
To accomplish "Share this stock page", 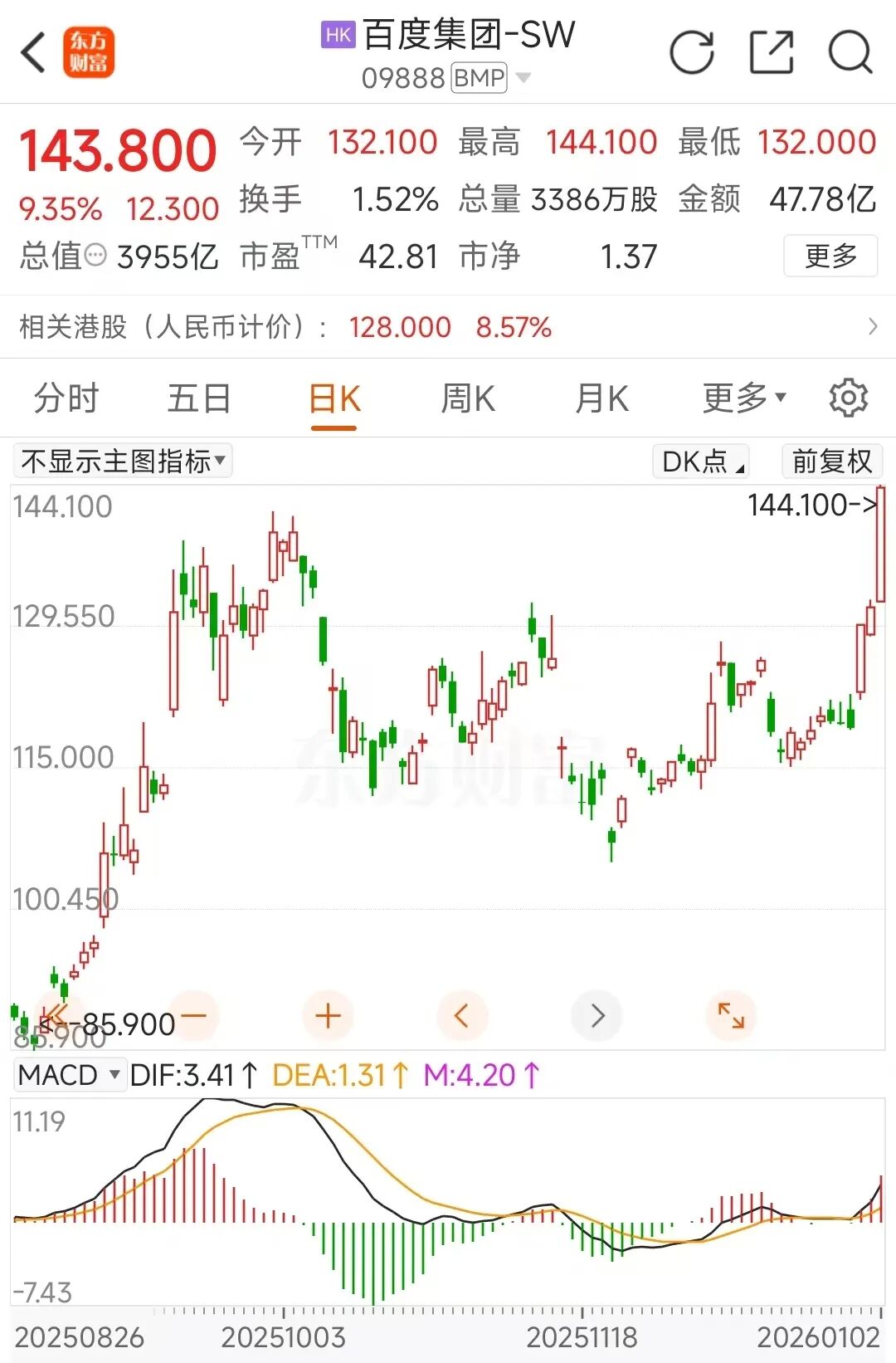I will point(772,53).
